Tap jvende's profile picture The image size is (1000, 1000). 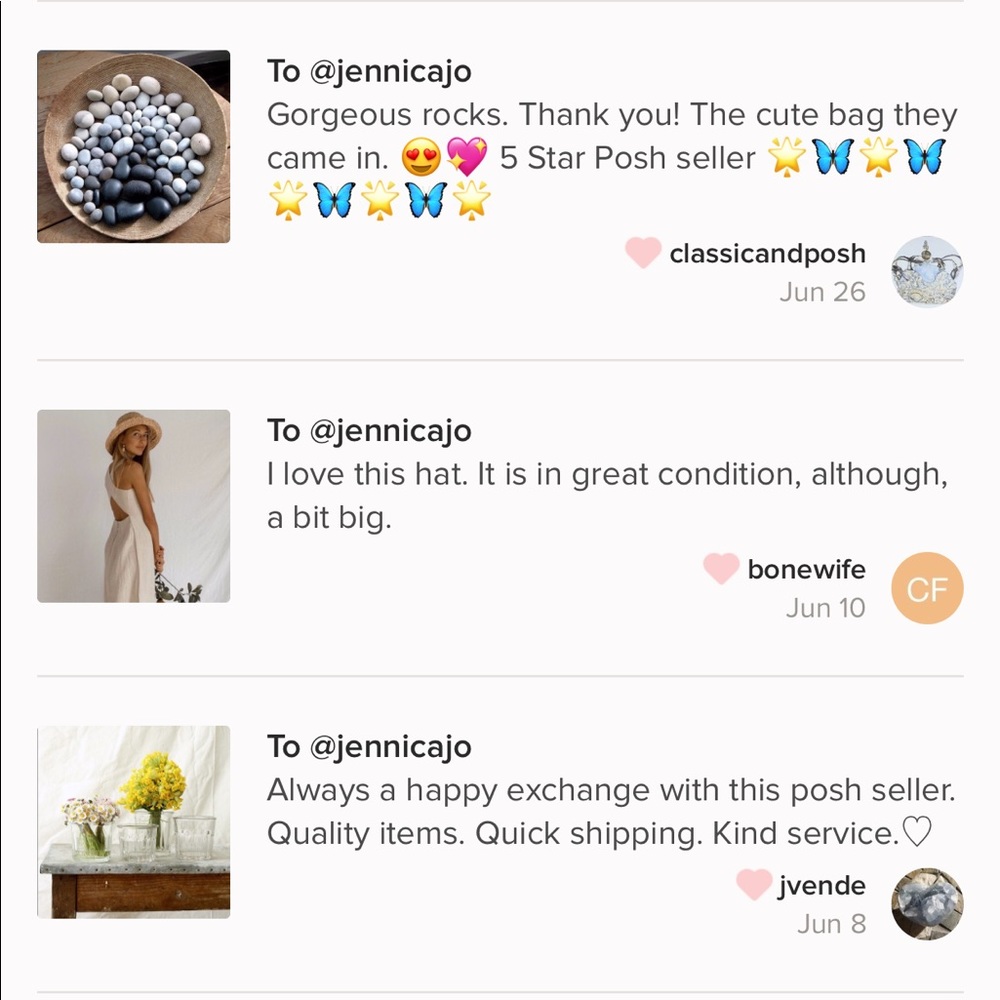click(x=927, y=904)
